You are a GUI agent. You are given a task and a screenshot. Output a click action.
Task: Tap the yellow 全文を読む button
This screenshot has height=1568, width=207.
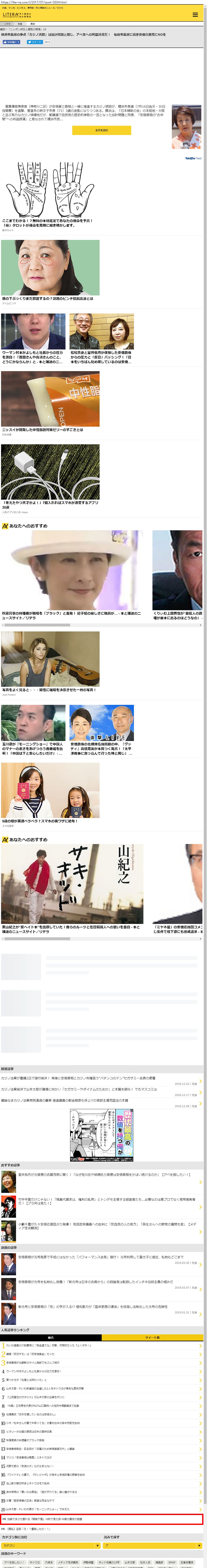pyautogui.click(x=101, y=130)
